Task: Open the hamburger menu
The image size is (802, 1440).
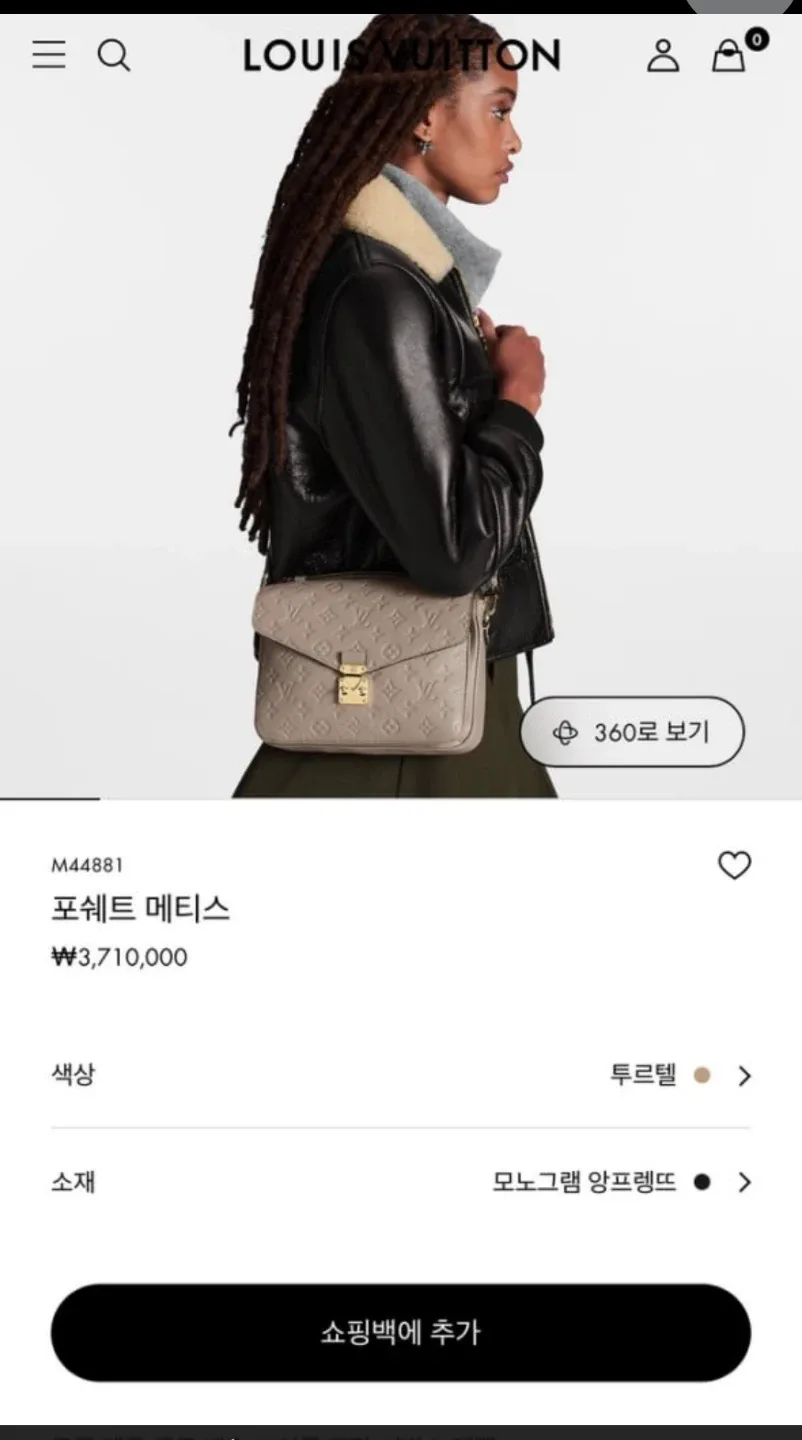Action: [49, 54]
